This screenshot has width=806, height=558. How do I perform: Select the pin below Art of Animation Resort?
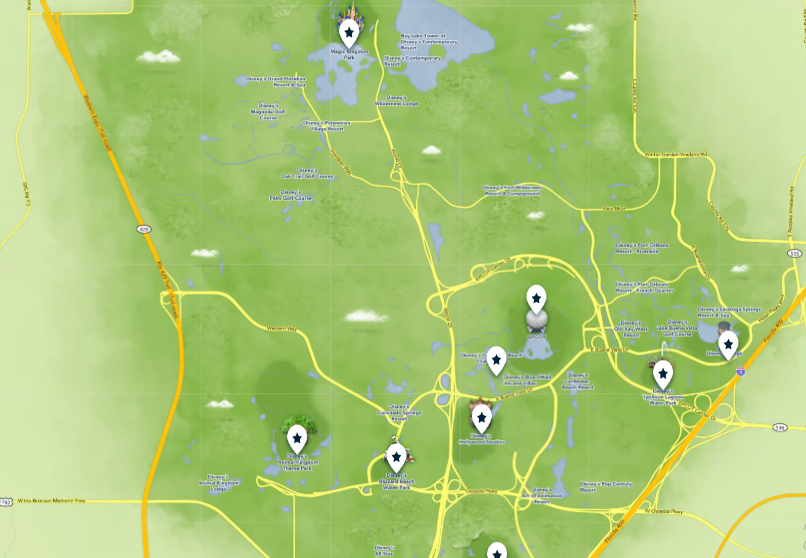497,551
